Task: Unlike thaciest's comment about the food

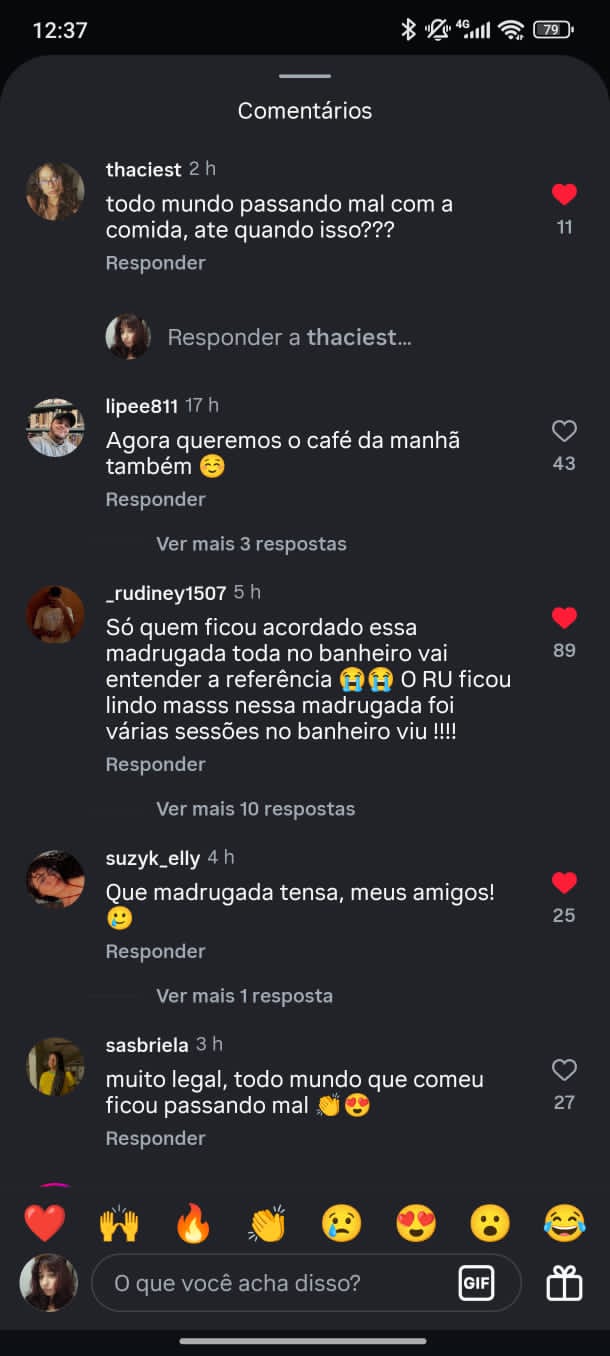Action: tap(564, 194)
